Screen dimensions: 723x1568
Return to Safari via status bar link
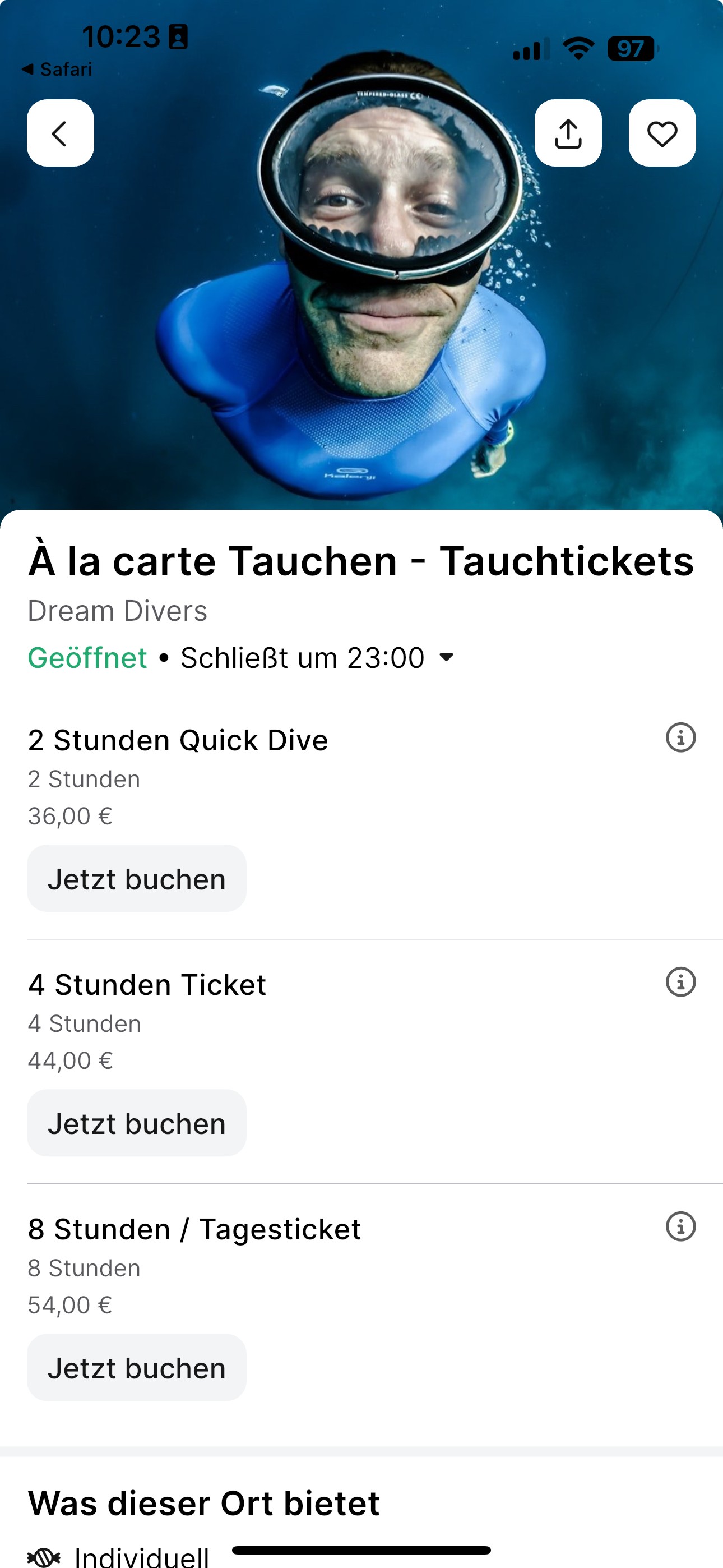click(x=58, y=69)
